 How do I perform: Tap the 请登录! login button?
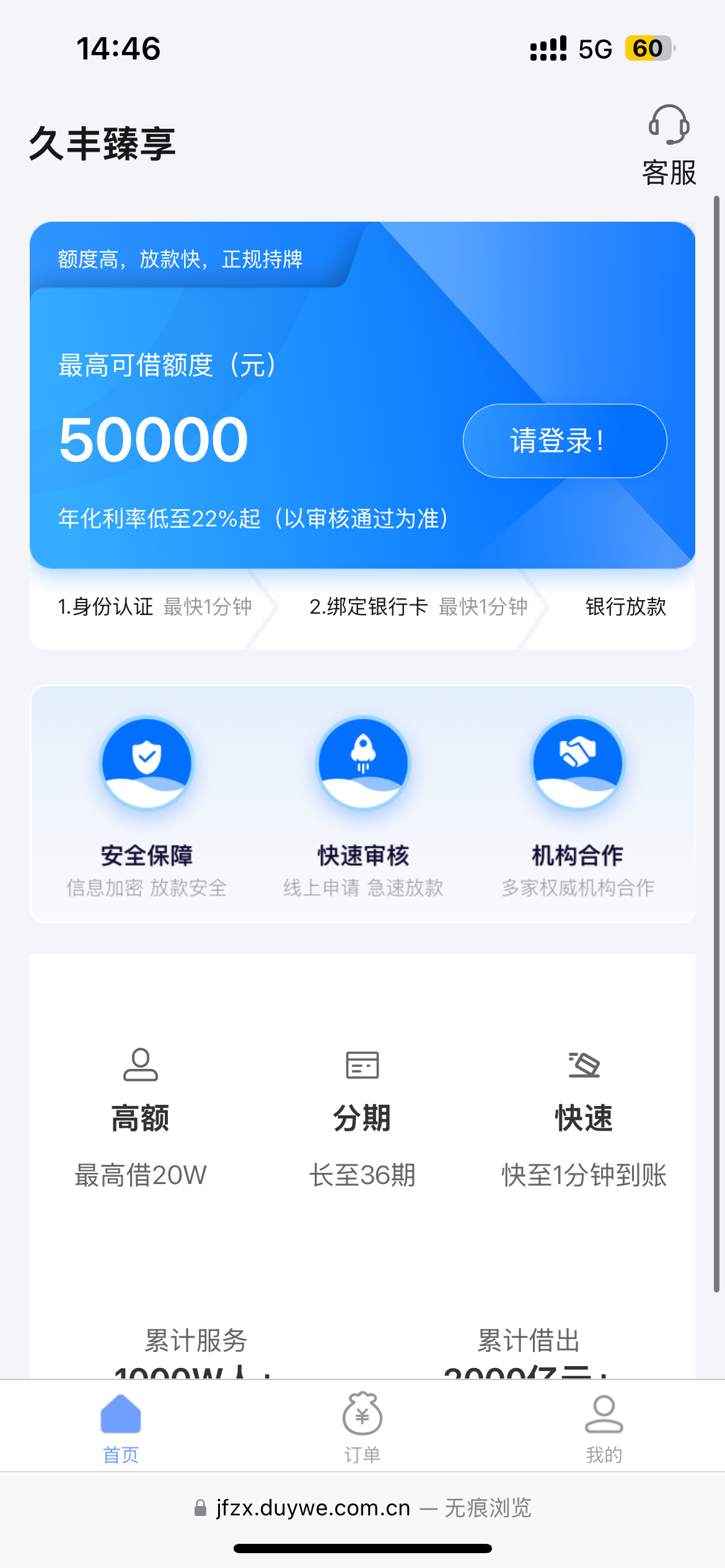click(565, 441)
